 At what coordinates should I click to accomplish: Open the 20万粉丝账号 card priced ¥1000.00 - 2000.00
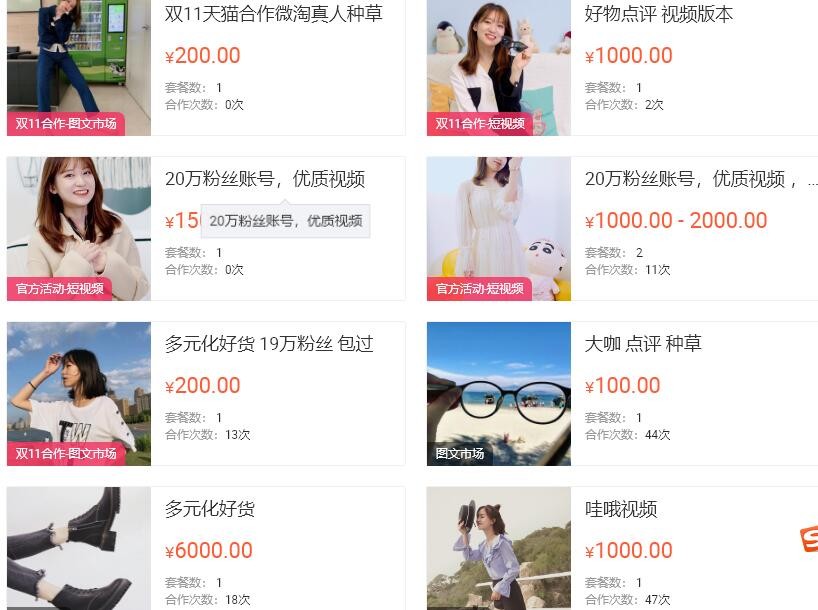pyautogui.click(x=690, y=179)
